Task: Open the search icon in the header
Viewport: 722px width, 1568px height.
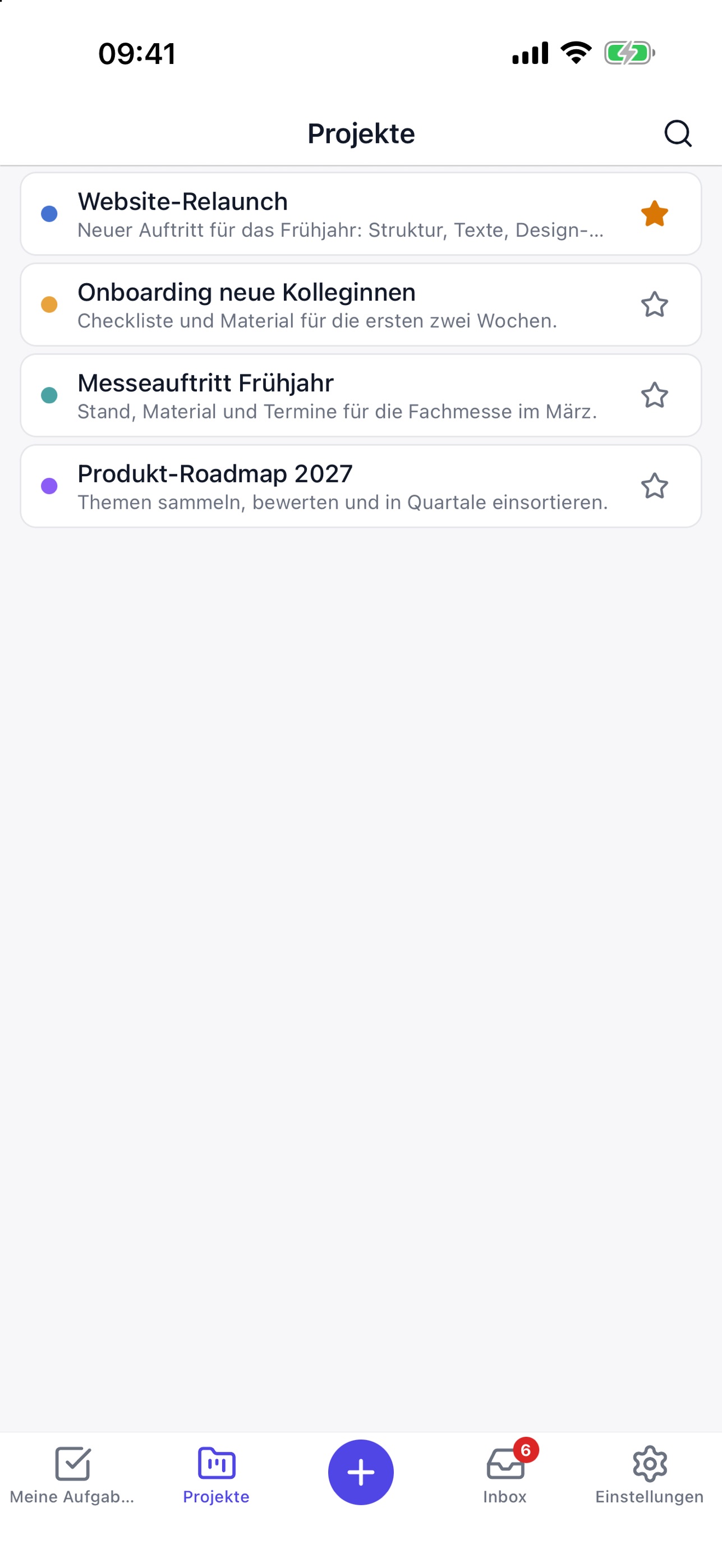Action: click(x=678, y=133)
